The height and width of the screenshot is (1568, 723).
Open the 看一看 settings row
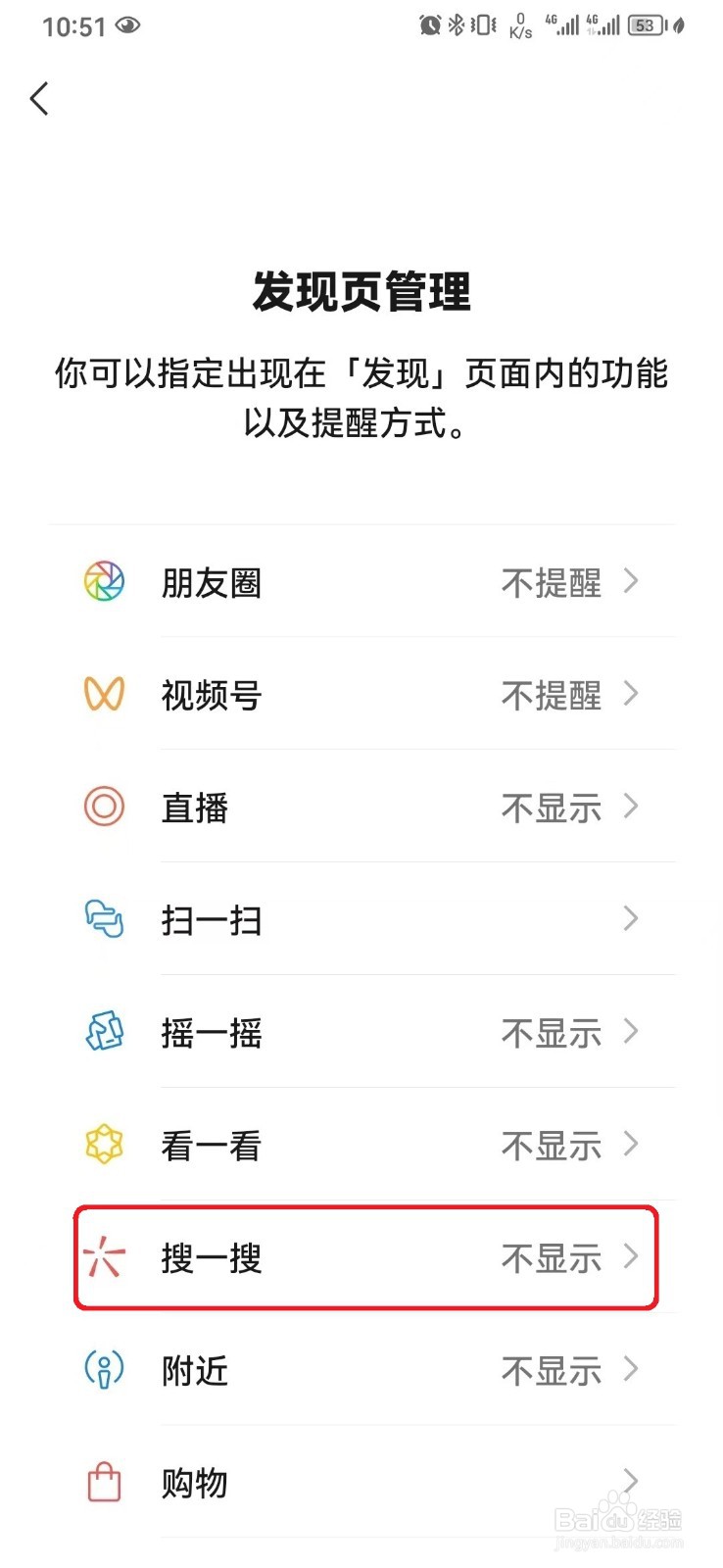(361, 1145)
